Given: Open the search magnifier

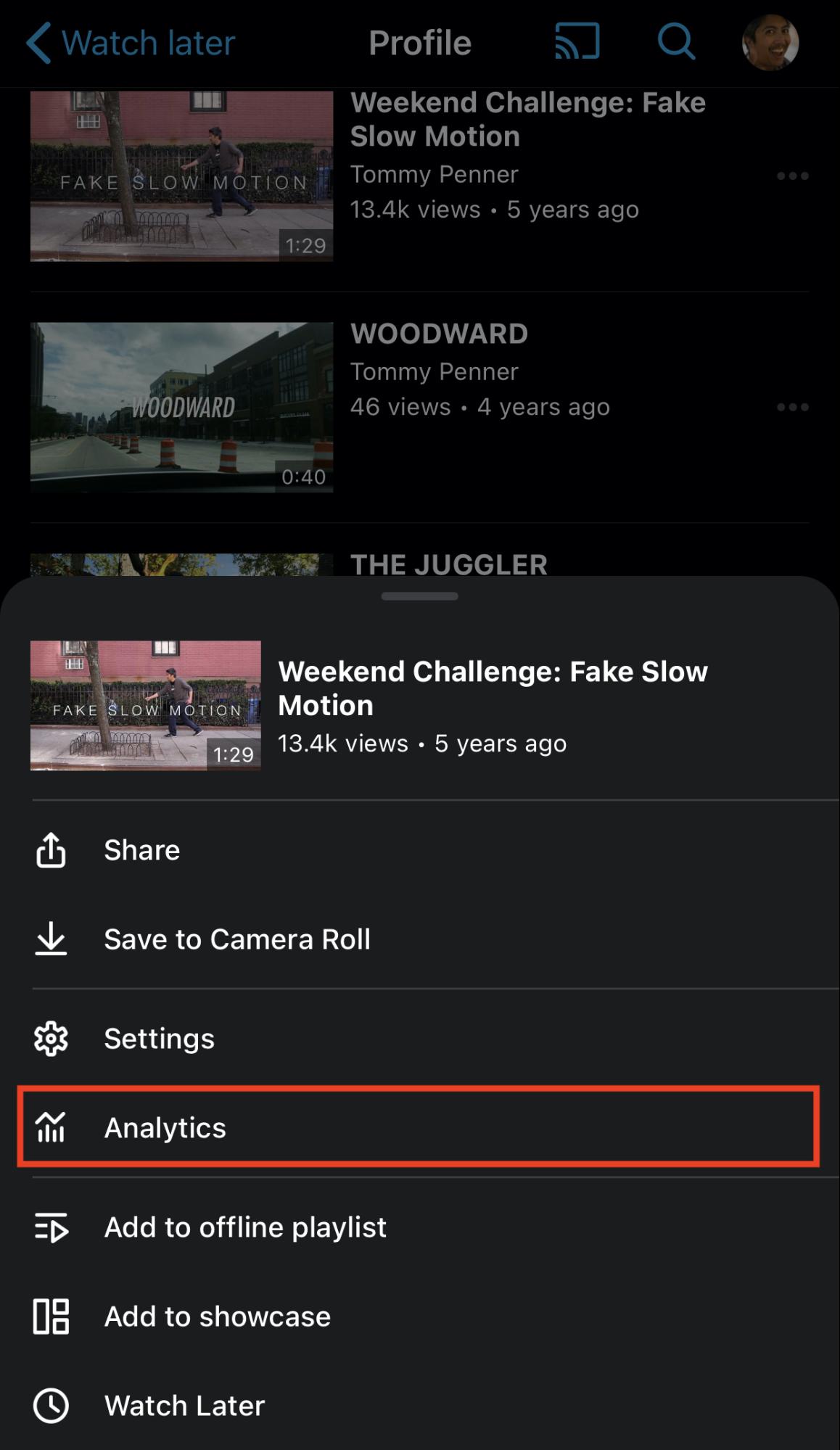Looking at the screenshot, I should coord(676,41).
